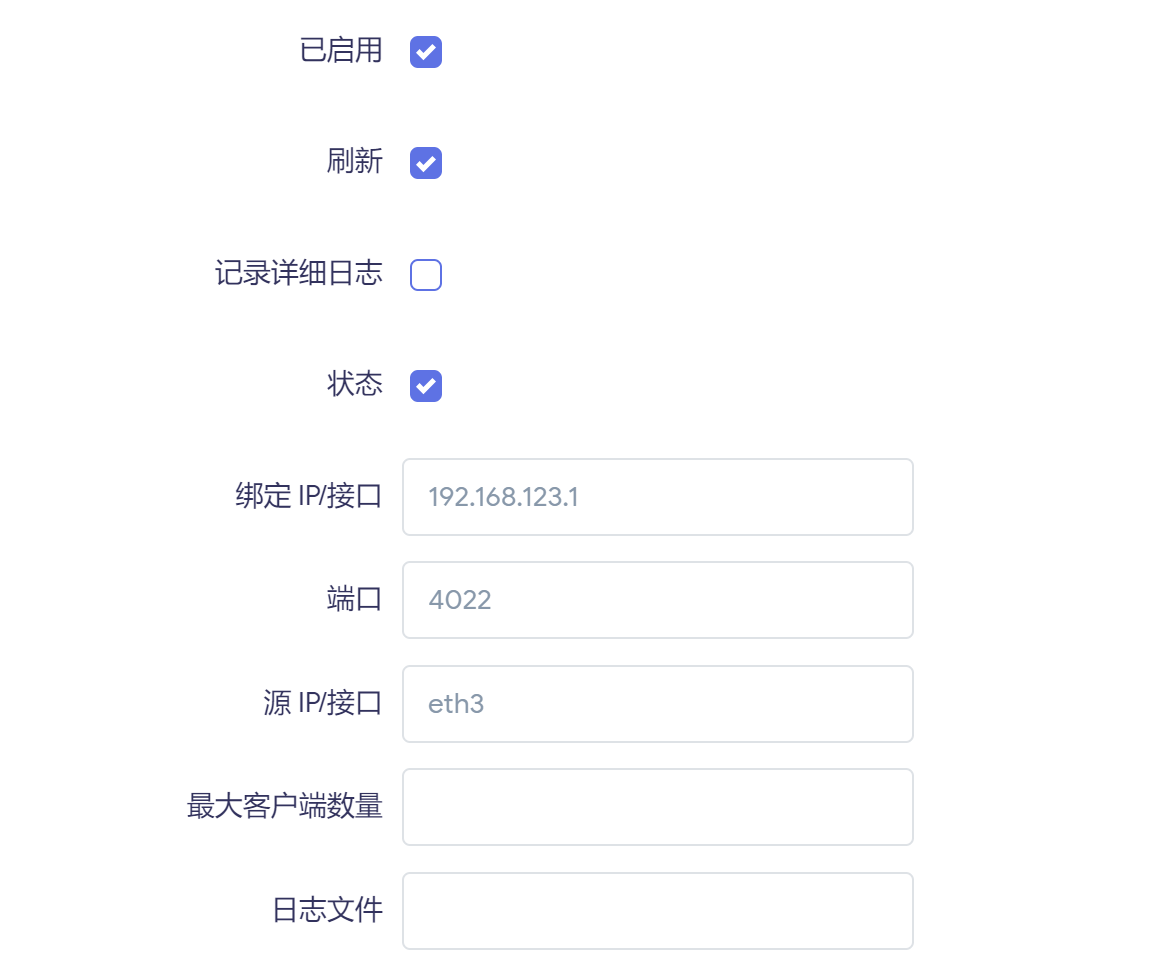Focus the 日志文件 input field
Viewport: 1170px width, 970px height.
click(x=657, y=910)
